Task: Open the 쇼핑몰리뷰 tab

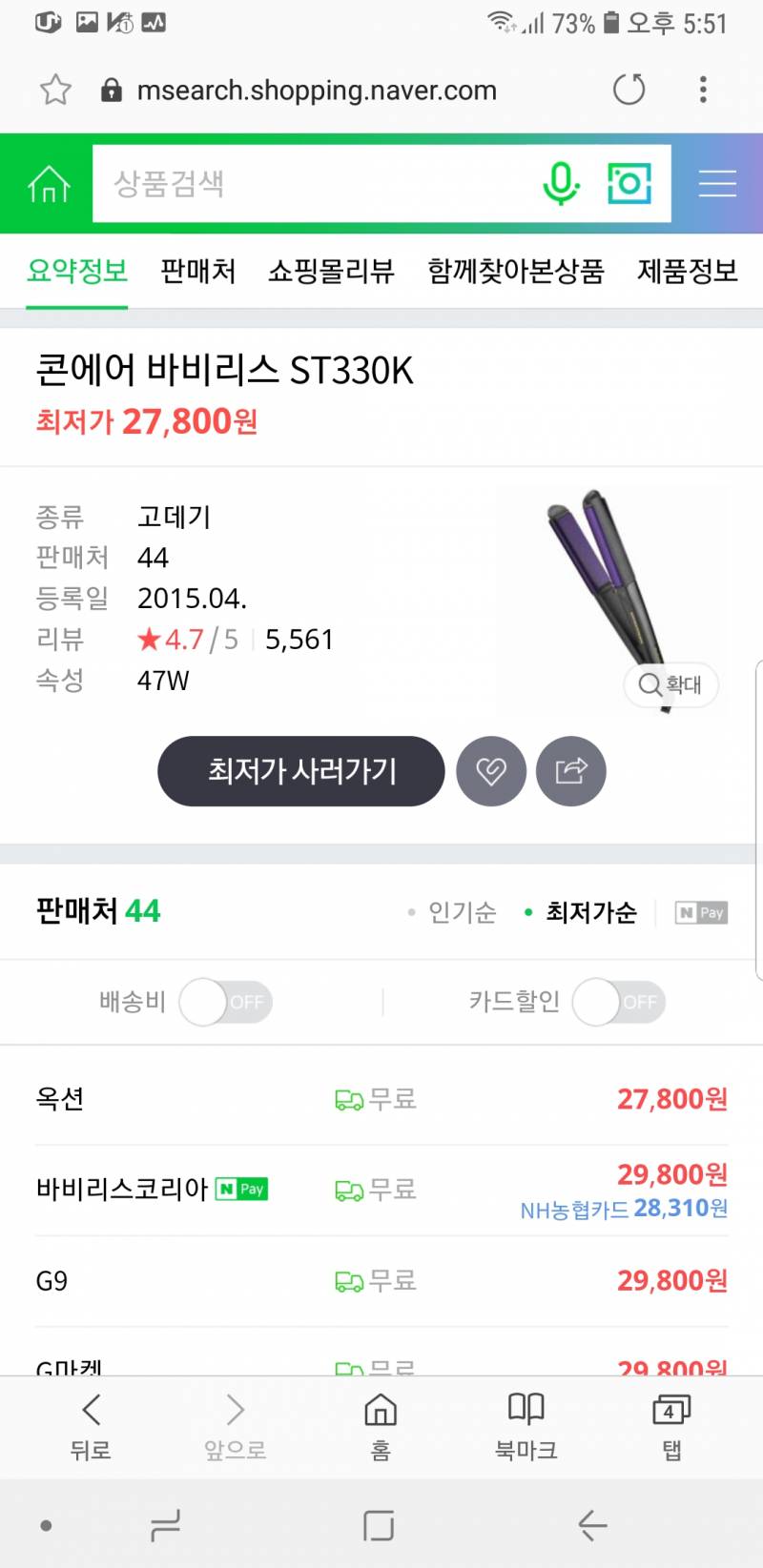Action: 331,273
